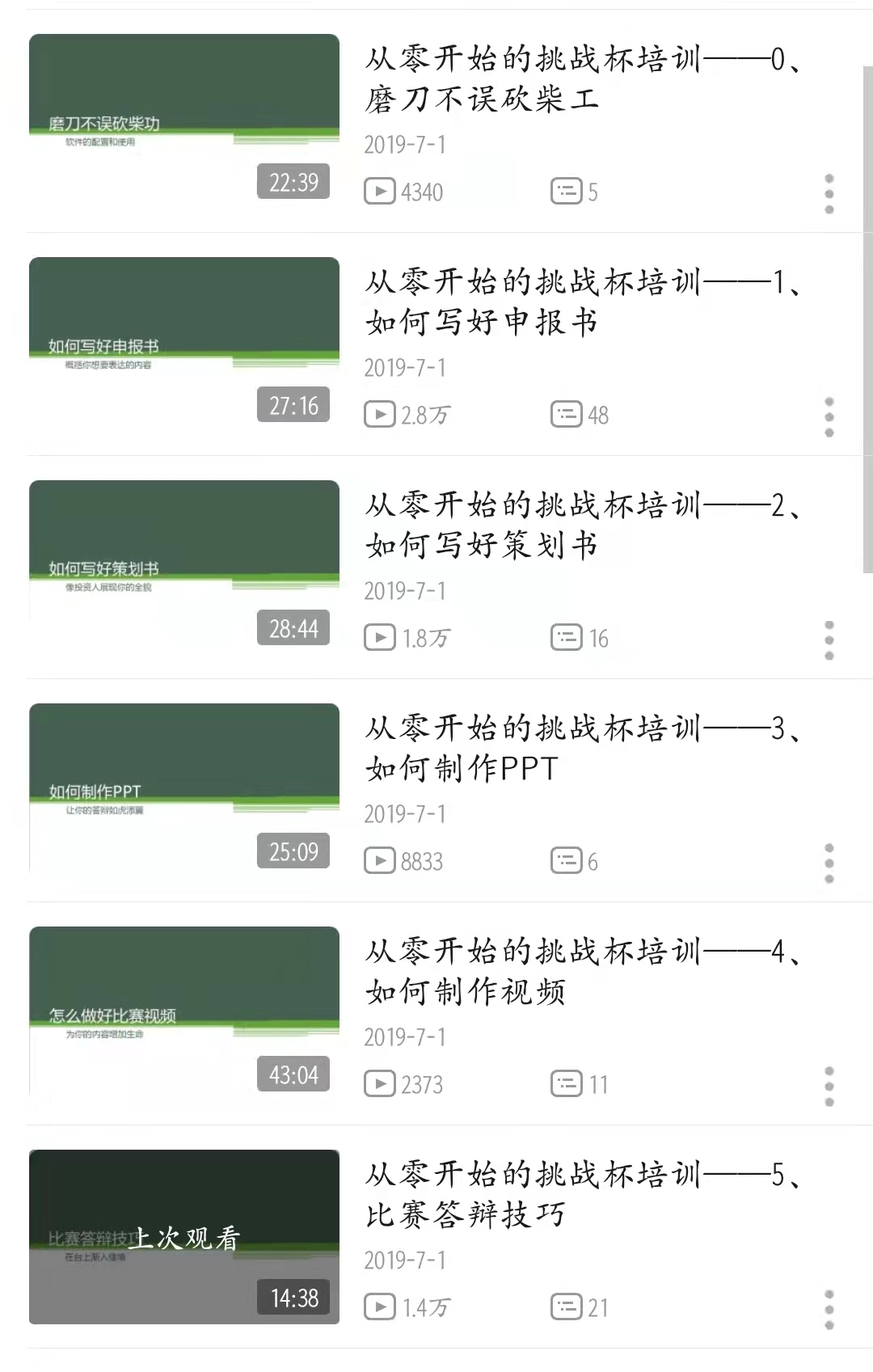873x1372 pixels.
Task: Play the 磨刀不误砍柴功 video thumbnail
Action: coord(184,120)
